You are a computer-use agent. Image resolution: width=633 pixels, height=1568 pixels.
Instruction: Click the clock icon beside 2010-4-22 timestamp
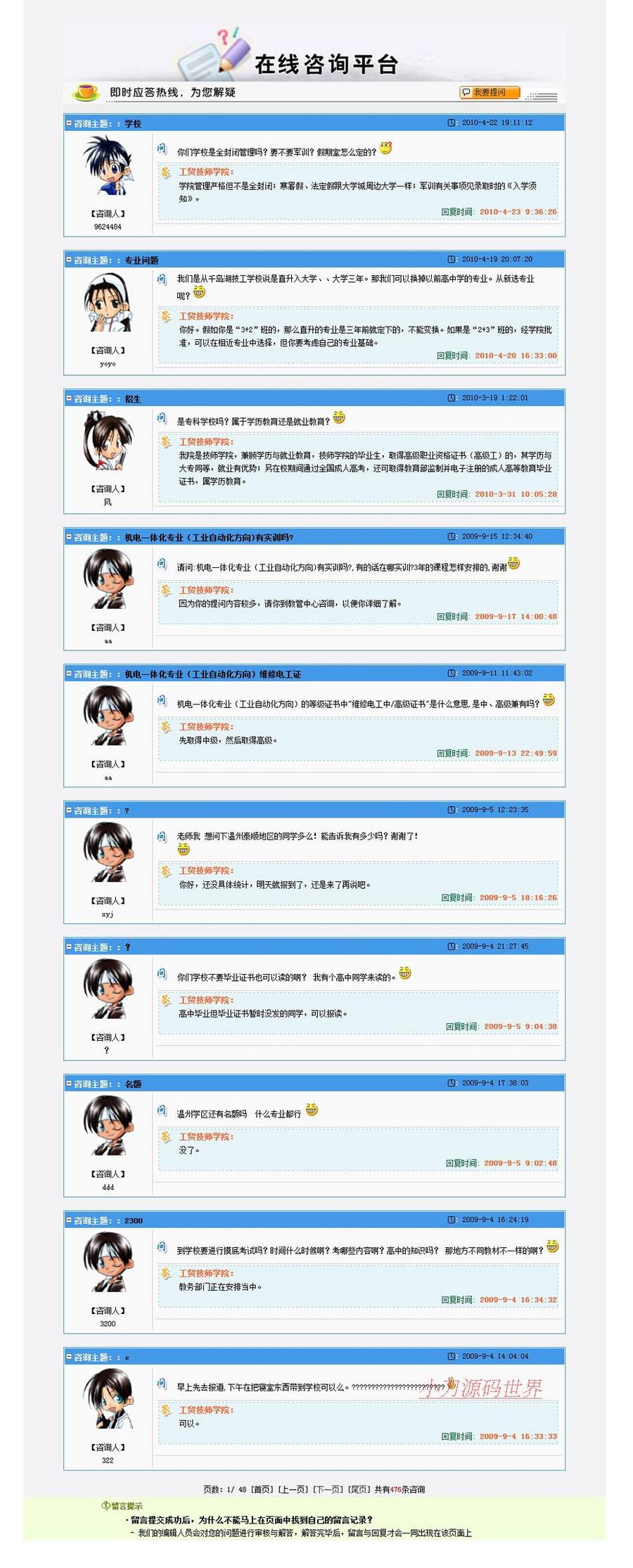click(x=451, y=122)
